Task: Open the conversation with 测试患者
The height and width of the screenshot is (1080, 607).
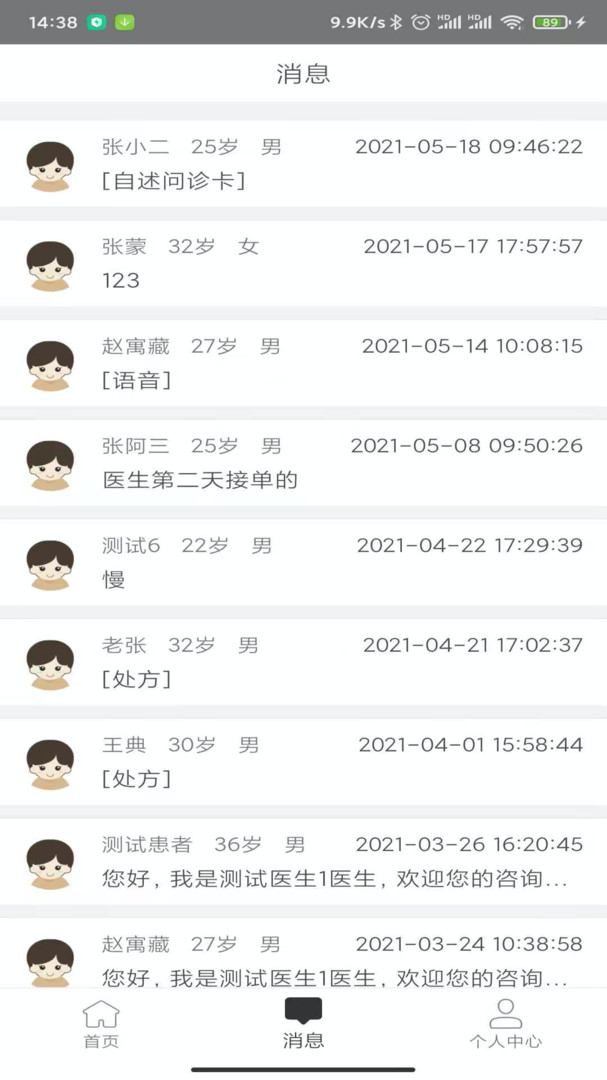Action: click(303, 862)
